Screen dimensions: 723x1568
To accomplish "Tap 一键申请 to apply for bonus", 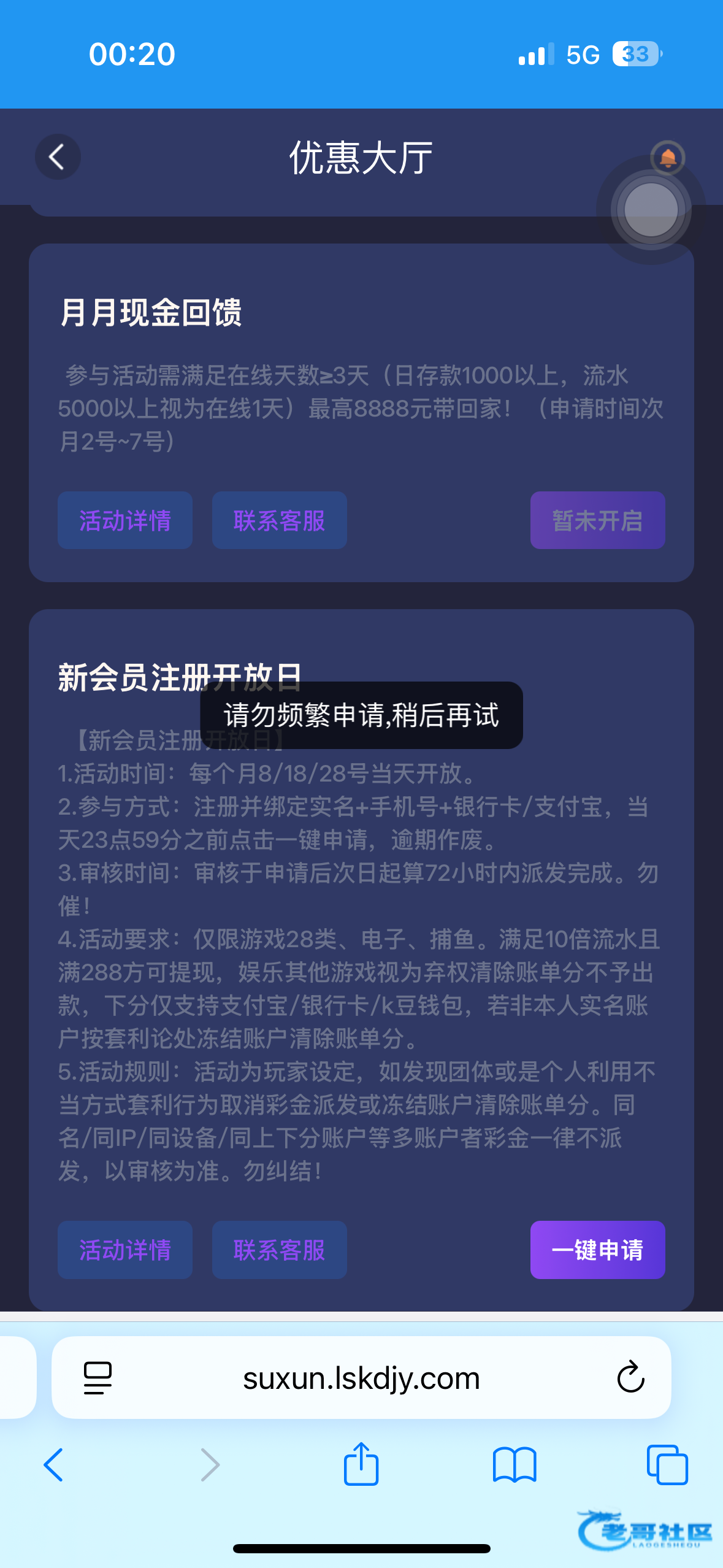I will [x=597, y=1250].
